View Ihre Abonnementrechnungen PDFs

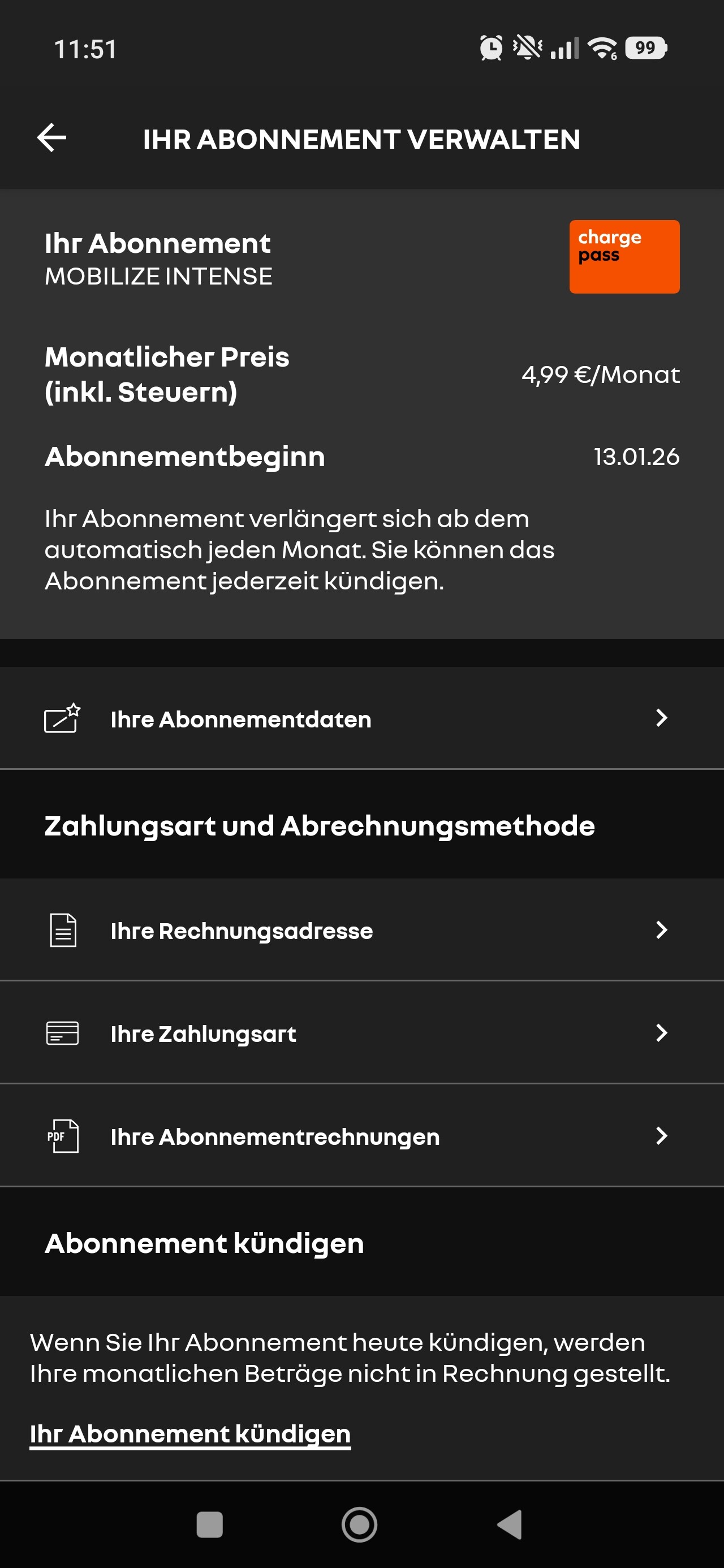tap(361, 1136)
